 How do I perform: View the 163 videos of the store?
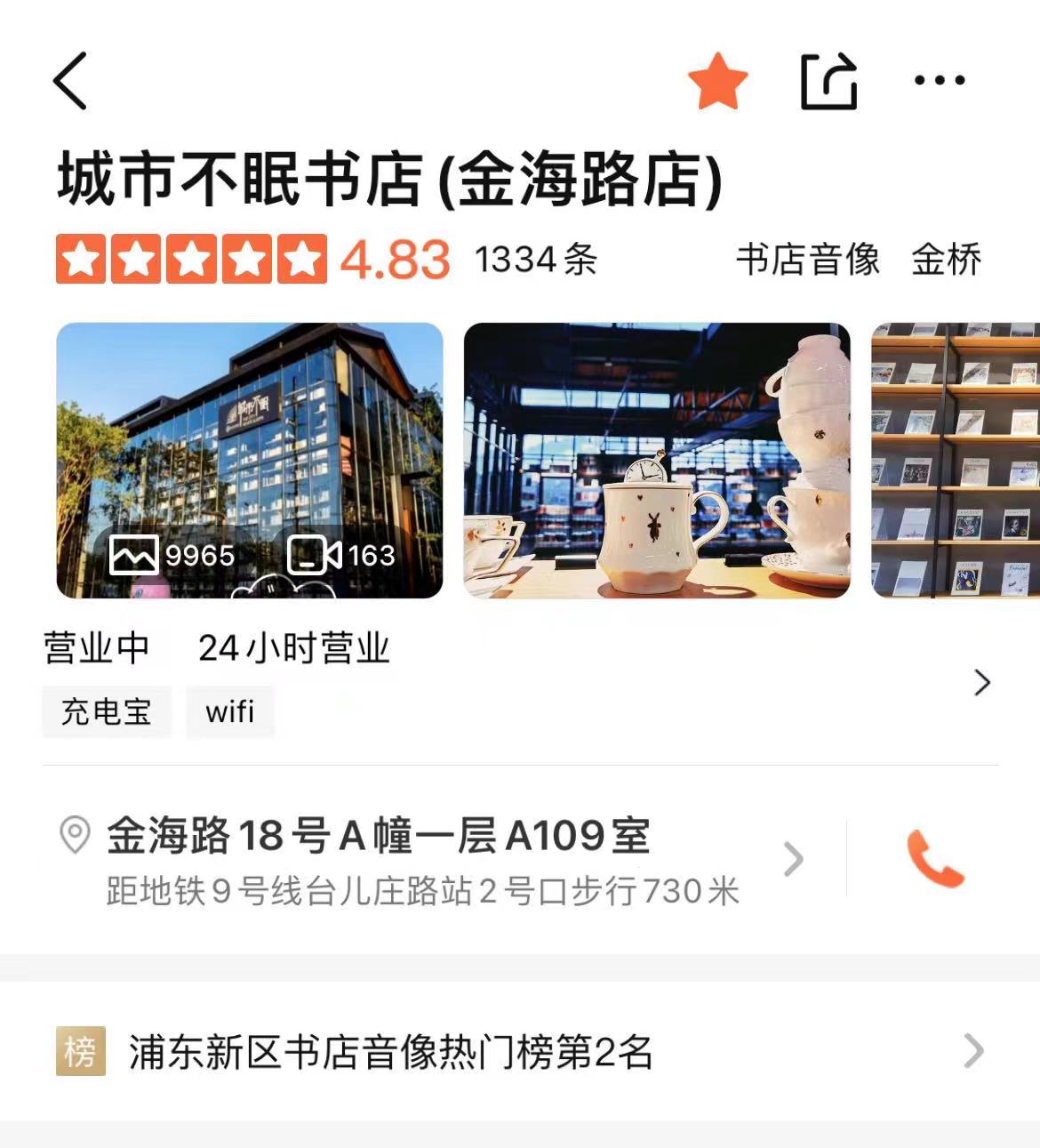click(x=342, y=556)
